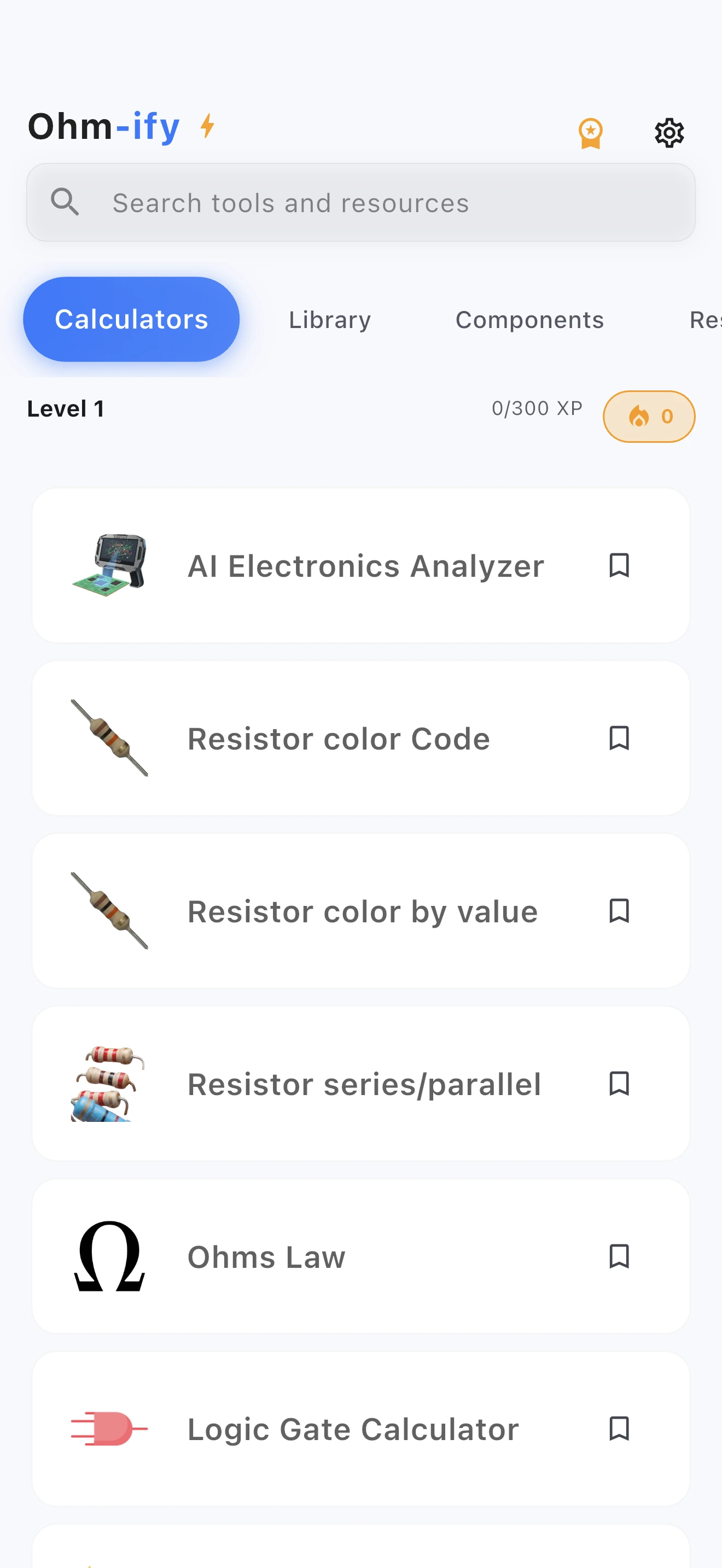This screenshot has width=722, height=1568.
Task: Tap the search tools and resources field
Action: tap(361, 203)
